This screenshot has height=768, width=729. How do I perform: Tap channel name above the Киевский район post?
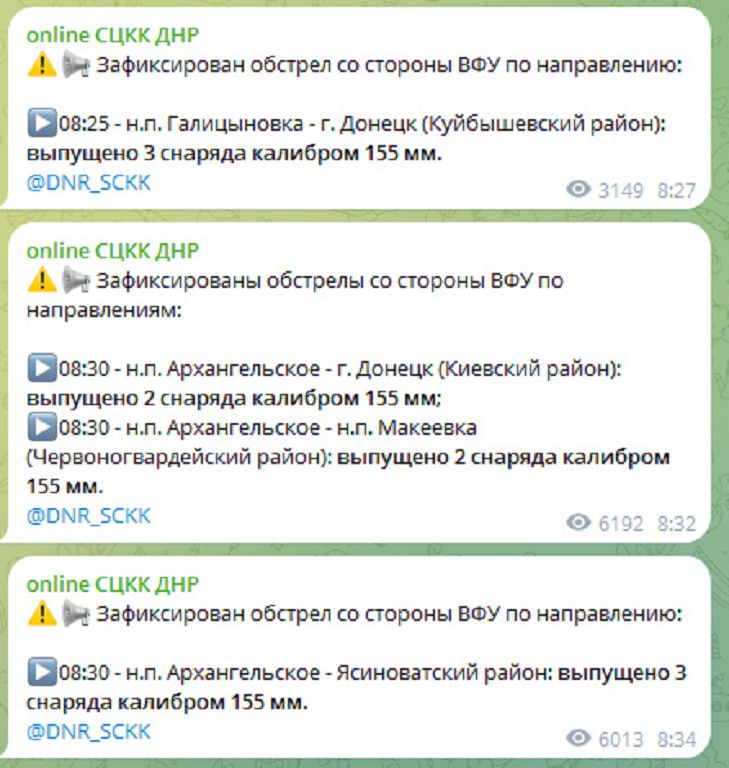[112, 250]
